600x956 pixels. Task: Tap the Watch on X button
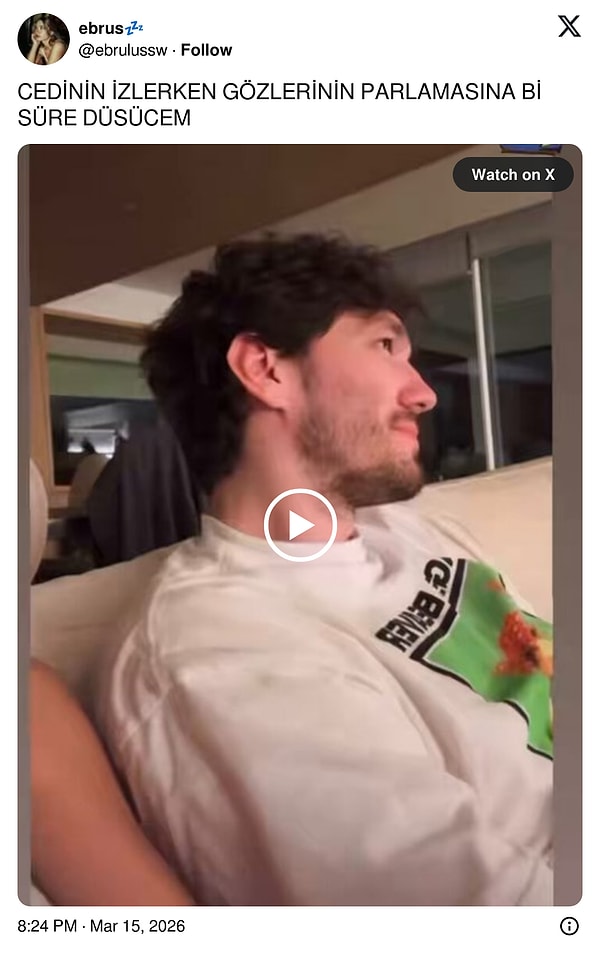[x=513, y=174]
